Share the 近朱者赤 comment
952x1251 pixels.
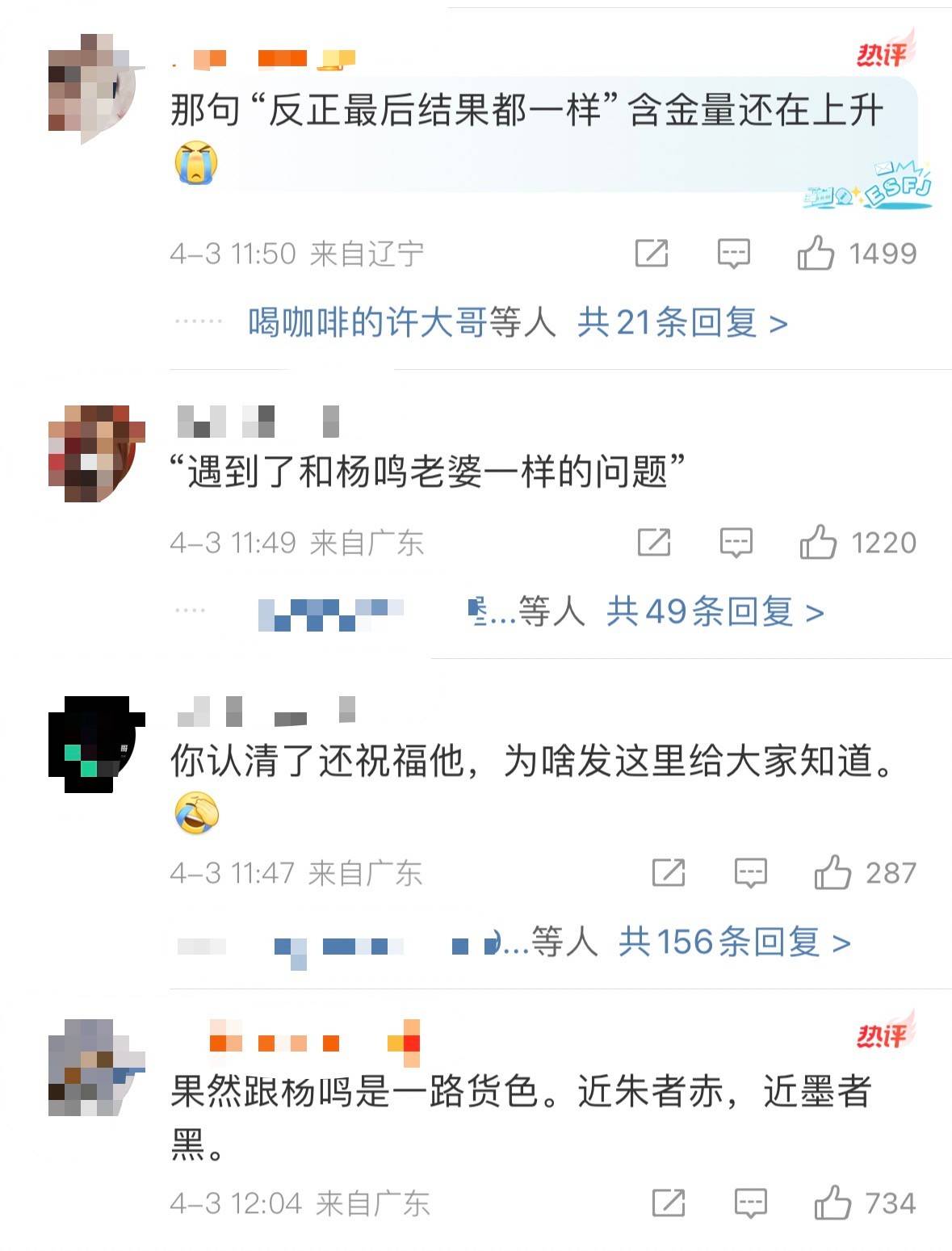(669, 1203)
